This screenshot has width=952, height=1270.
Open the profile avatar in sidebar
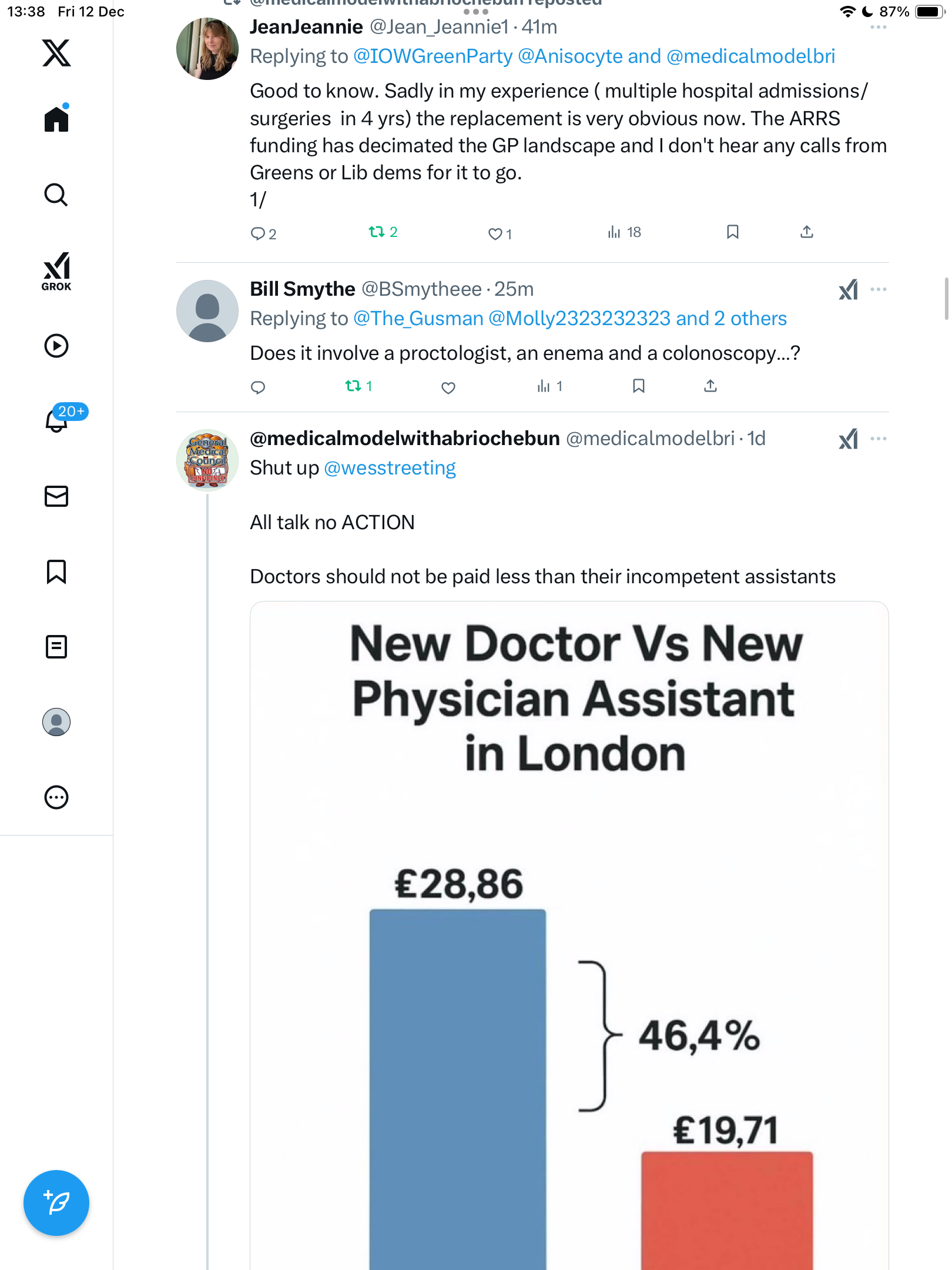tap(56, 722)
